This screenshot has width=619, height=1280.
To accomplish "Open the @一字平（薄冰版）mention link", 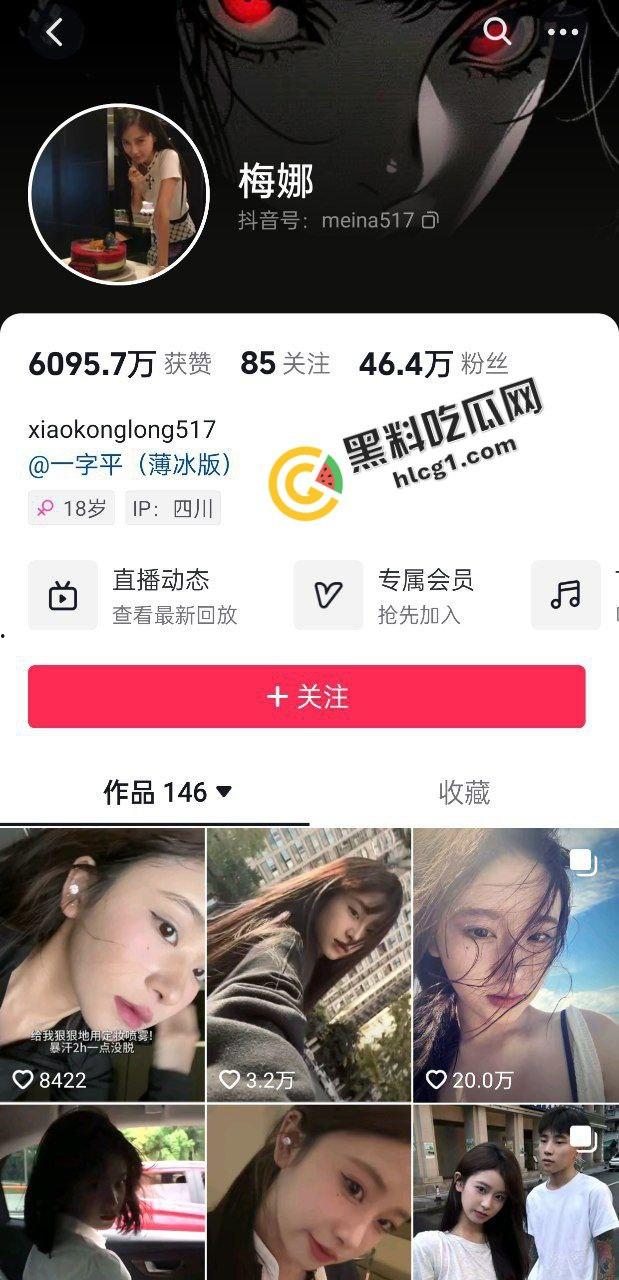I will tap(131, 465).
